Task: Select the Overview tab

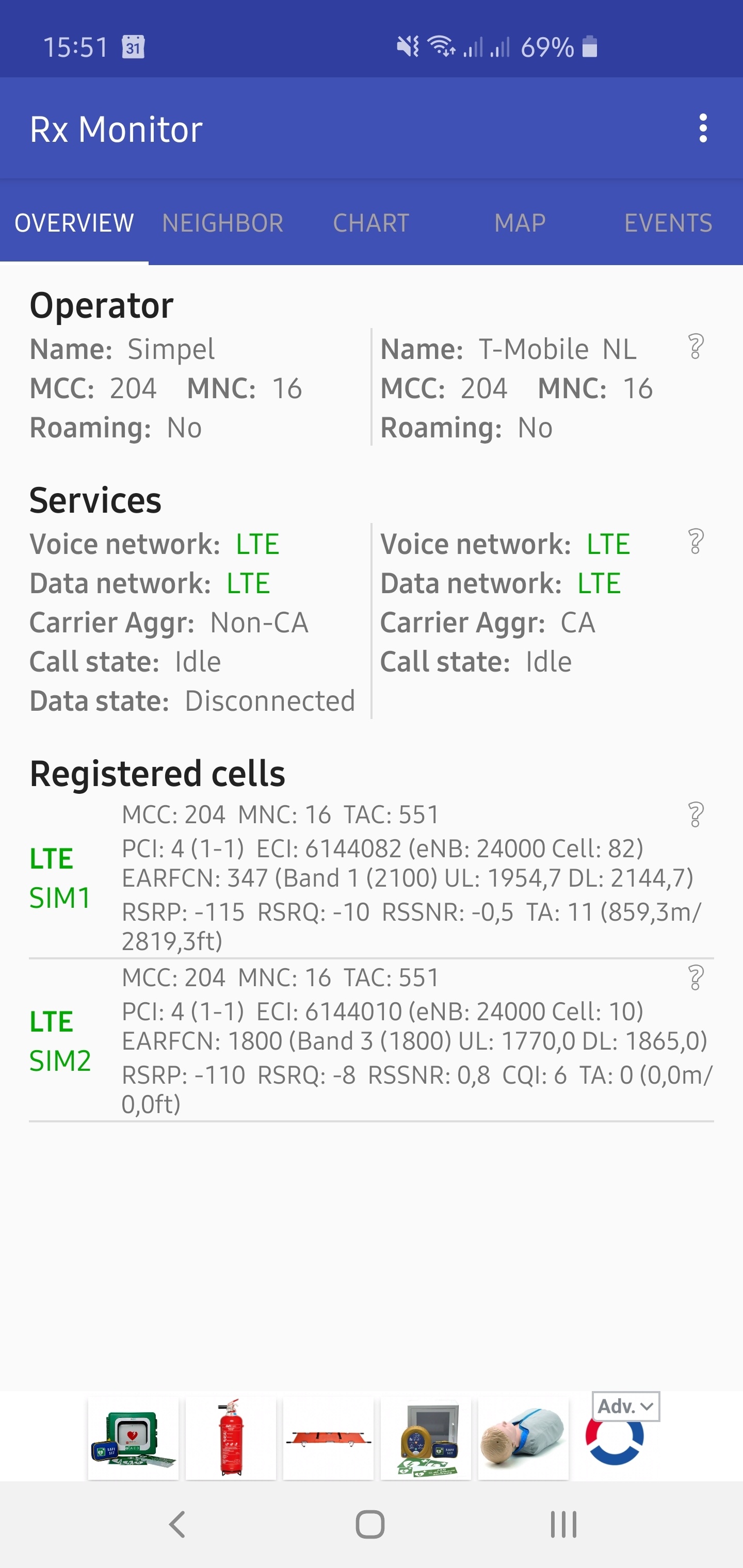Action: tap(74, 223)
